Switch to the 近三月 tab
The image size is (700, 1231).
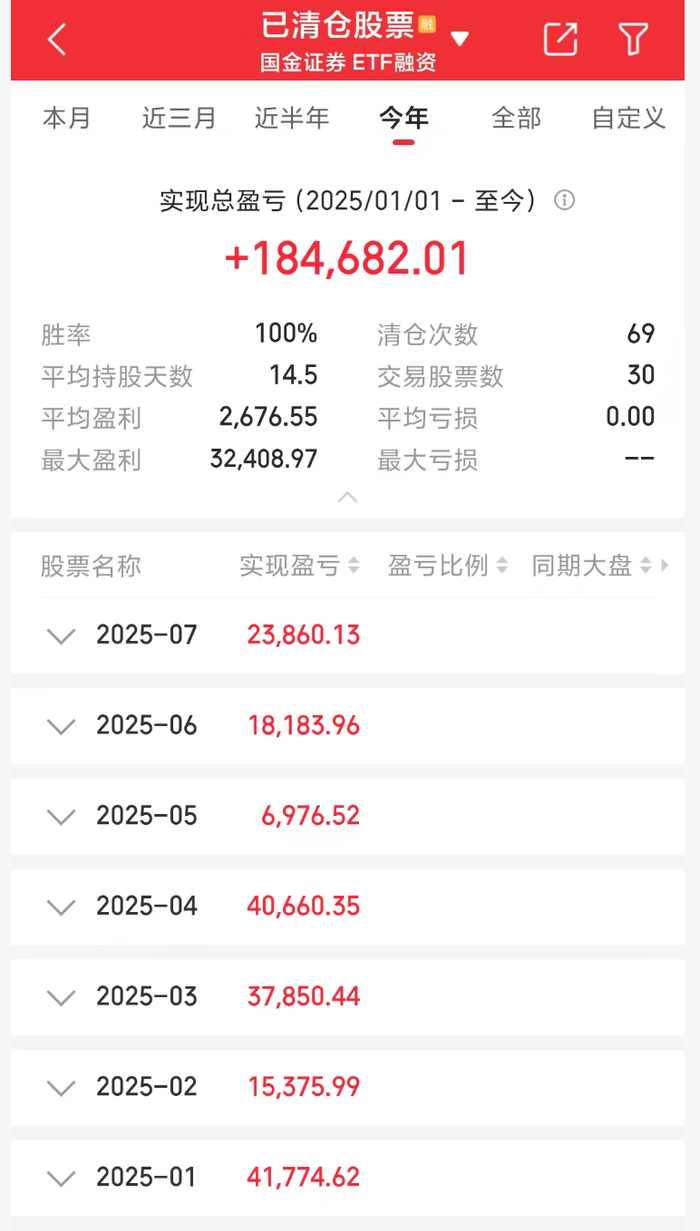179,118
